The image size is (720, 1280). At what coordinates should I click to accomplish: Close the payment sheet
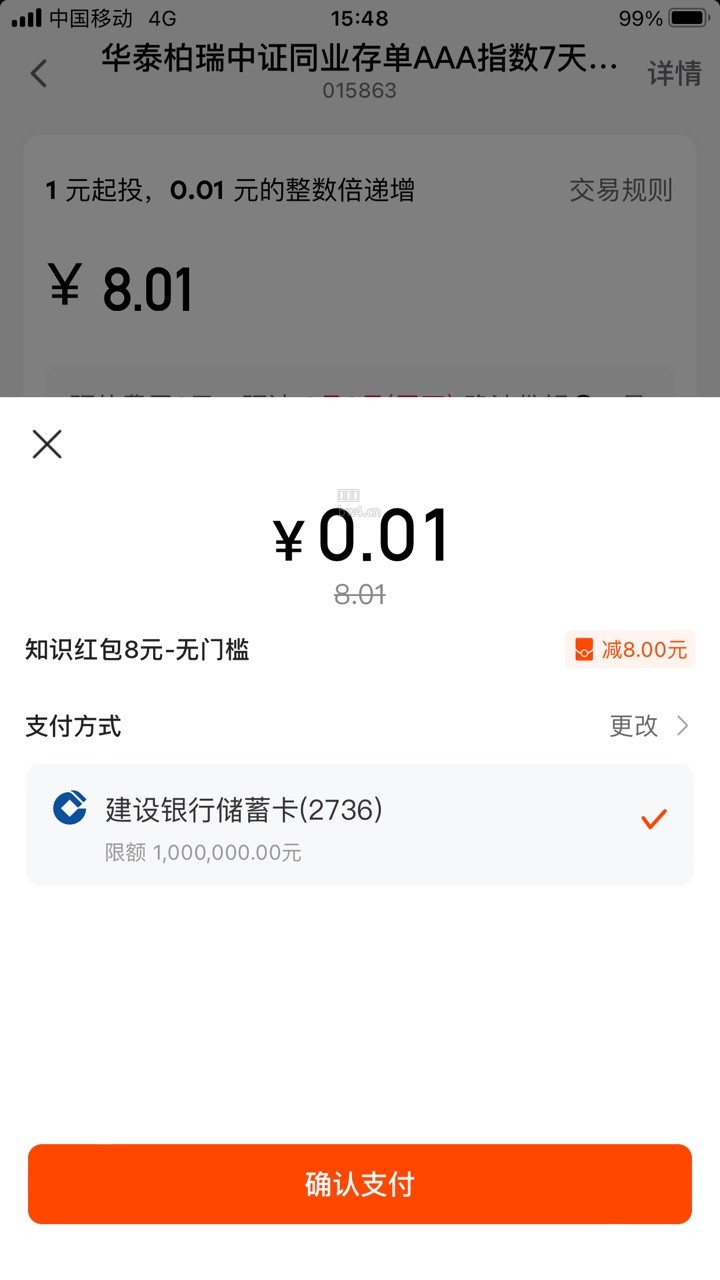click(47, 444)
